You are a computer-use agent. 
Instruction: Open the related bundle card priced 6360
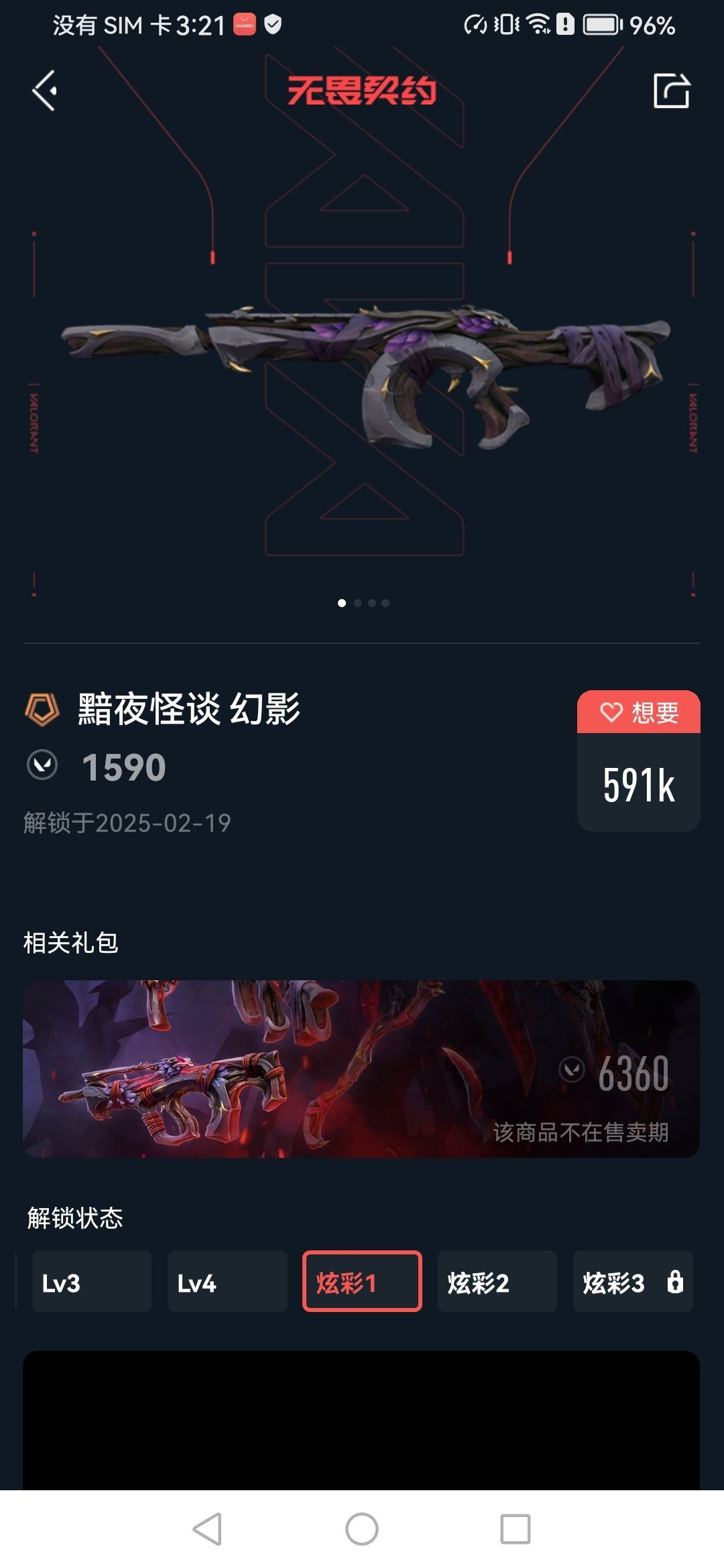(x=361, y=1069)
